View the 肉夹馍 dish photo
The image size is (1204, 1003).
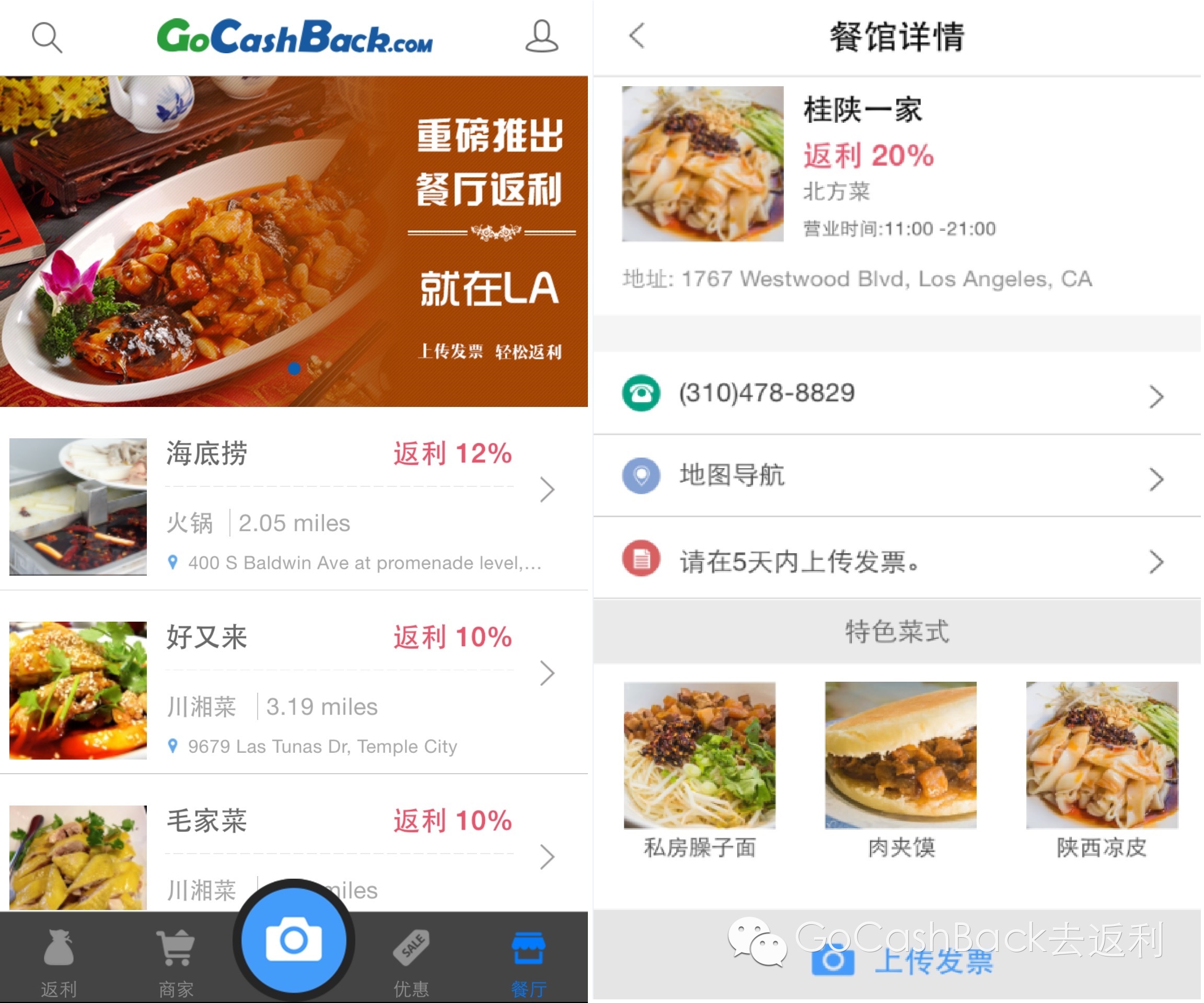click(x=901, y=755)
